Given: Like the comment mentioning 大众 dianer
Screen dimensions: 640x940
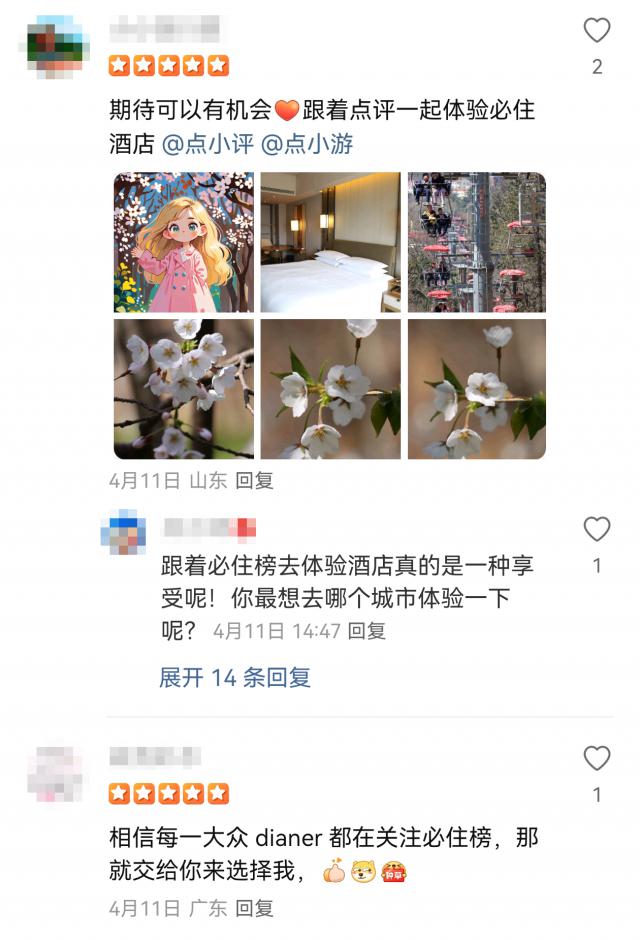Looking at the screenshot, I should coord(597,759).
